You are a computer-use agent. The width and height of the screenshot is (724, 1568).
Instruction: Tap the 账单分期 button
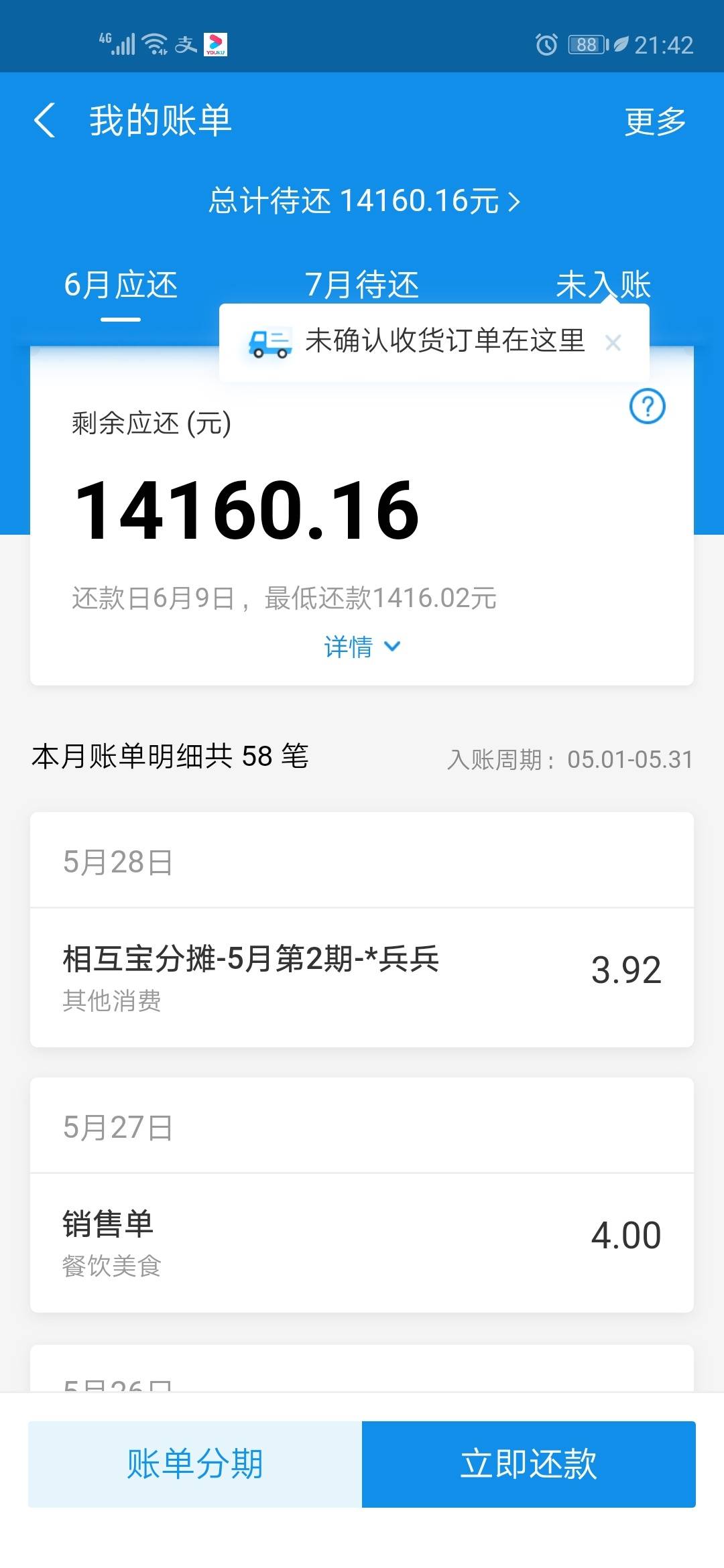pyautogui.click(x=195, y=1464)
